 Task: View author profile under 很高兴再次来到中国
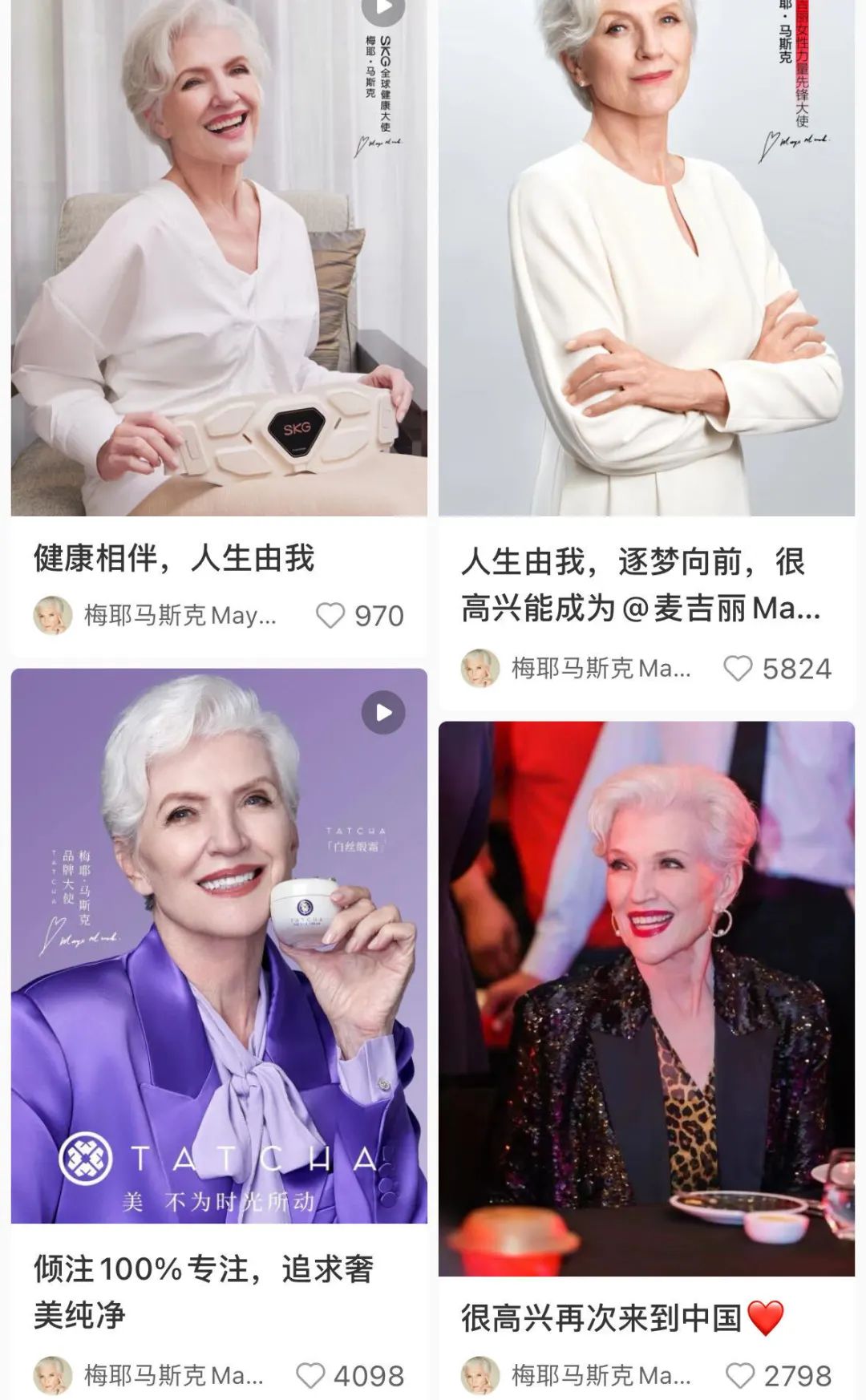480,1376
